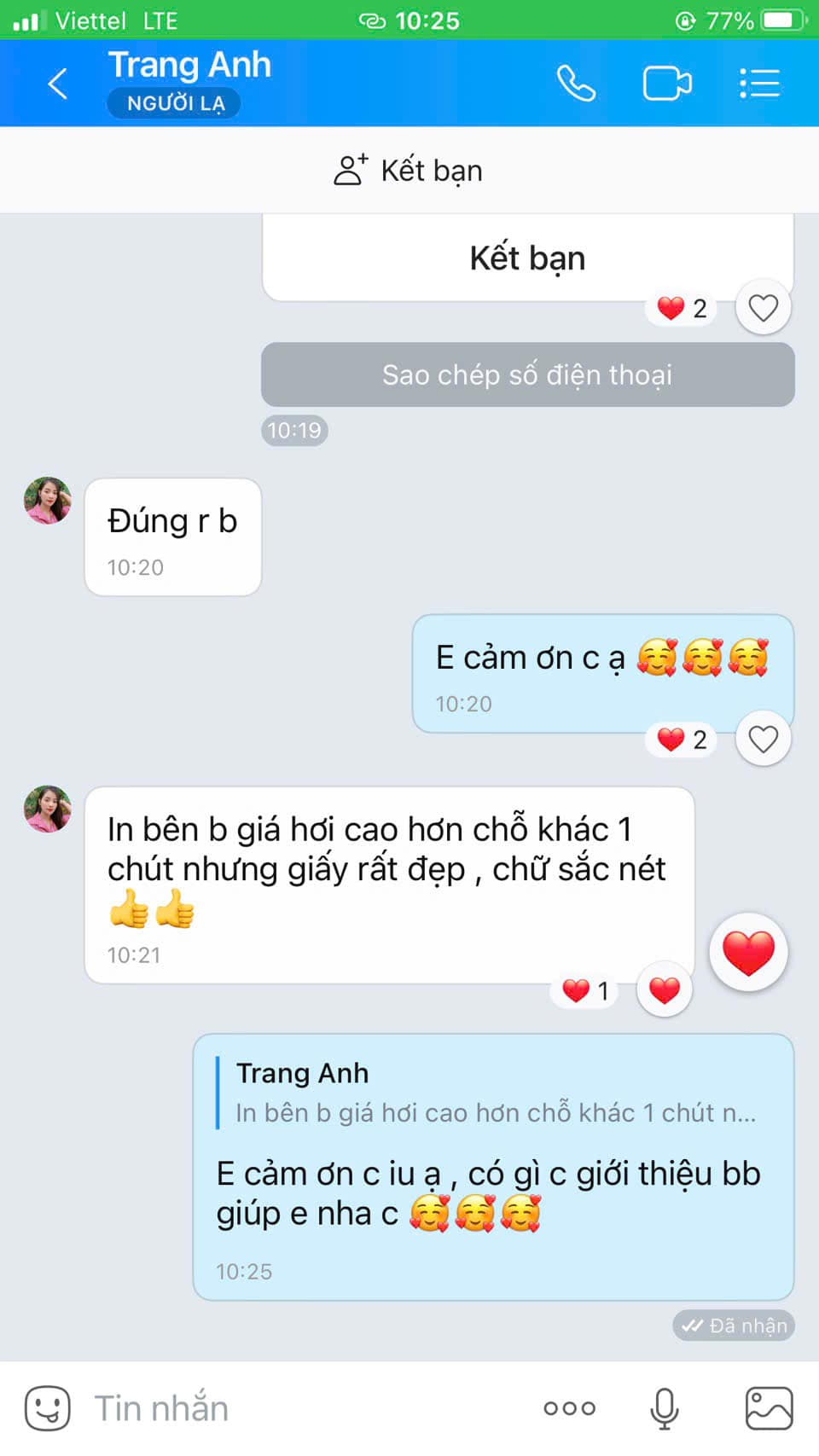Open Trang Anh's profile from the header name
This screenshot has height=1456, width=819.
pyautogui.click(x=189, y=66)
